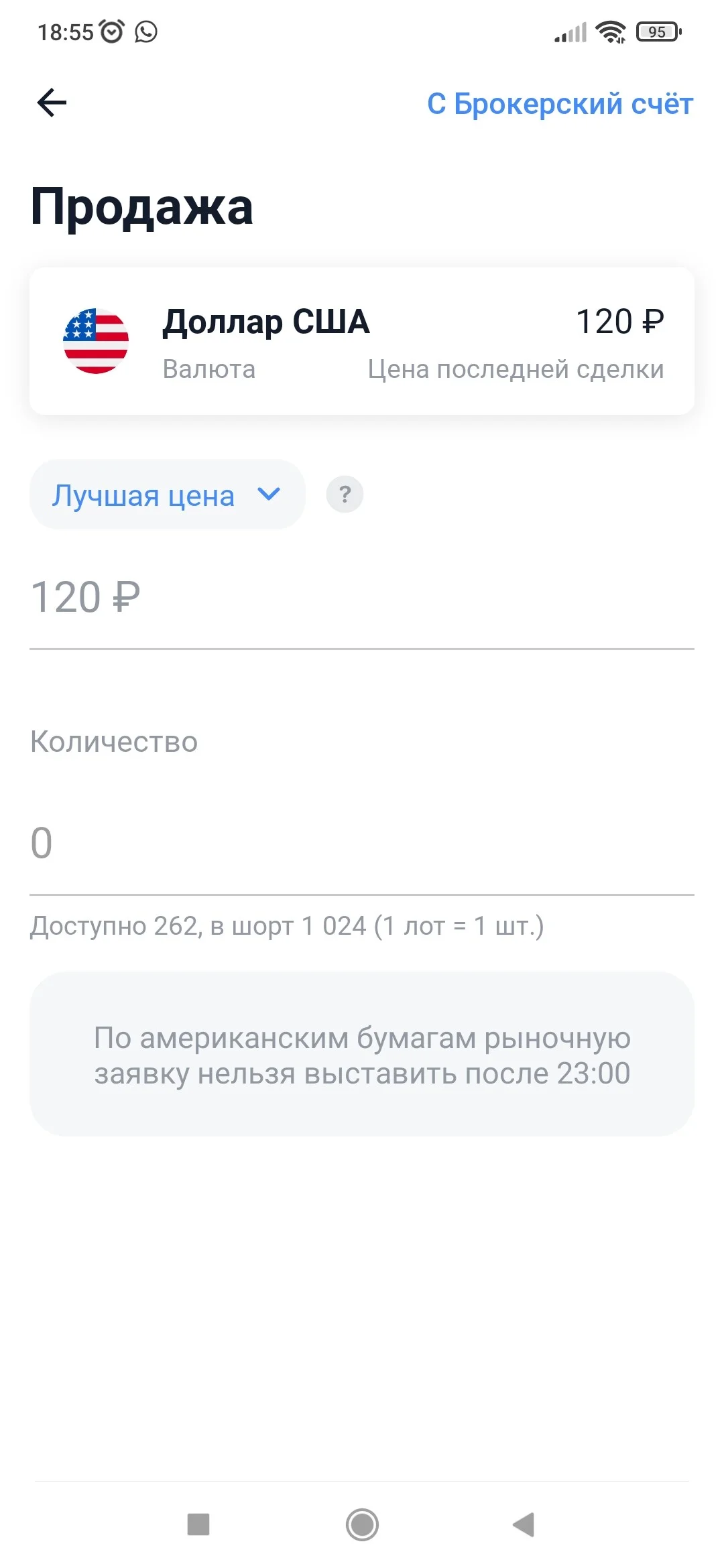Viewport: 724px width, 1568px height.
Task: Expand the 'Лучшая цена' order type dropdown
Action: (167, 495)
